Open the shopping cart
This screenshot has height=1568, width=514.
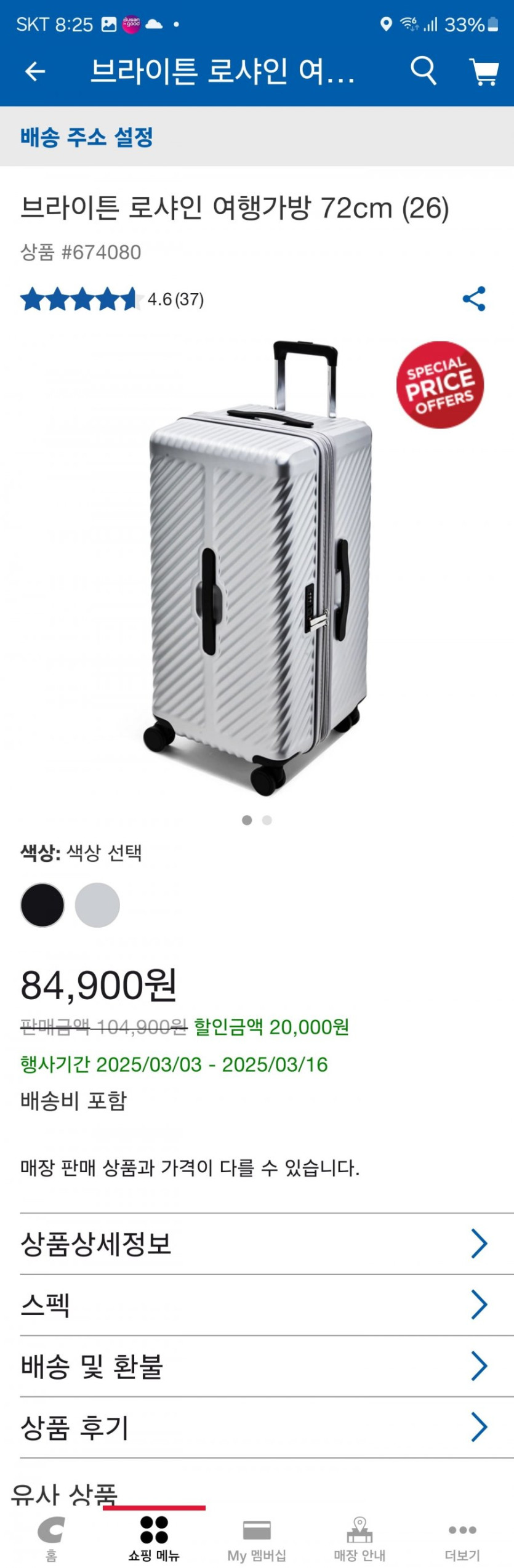point(484,72)
